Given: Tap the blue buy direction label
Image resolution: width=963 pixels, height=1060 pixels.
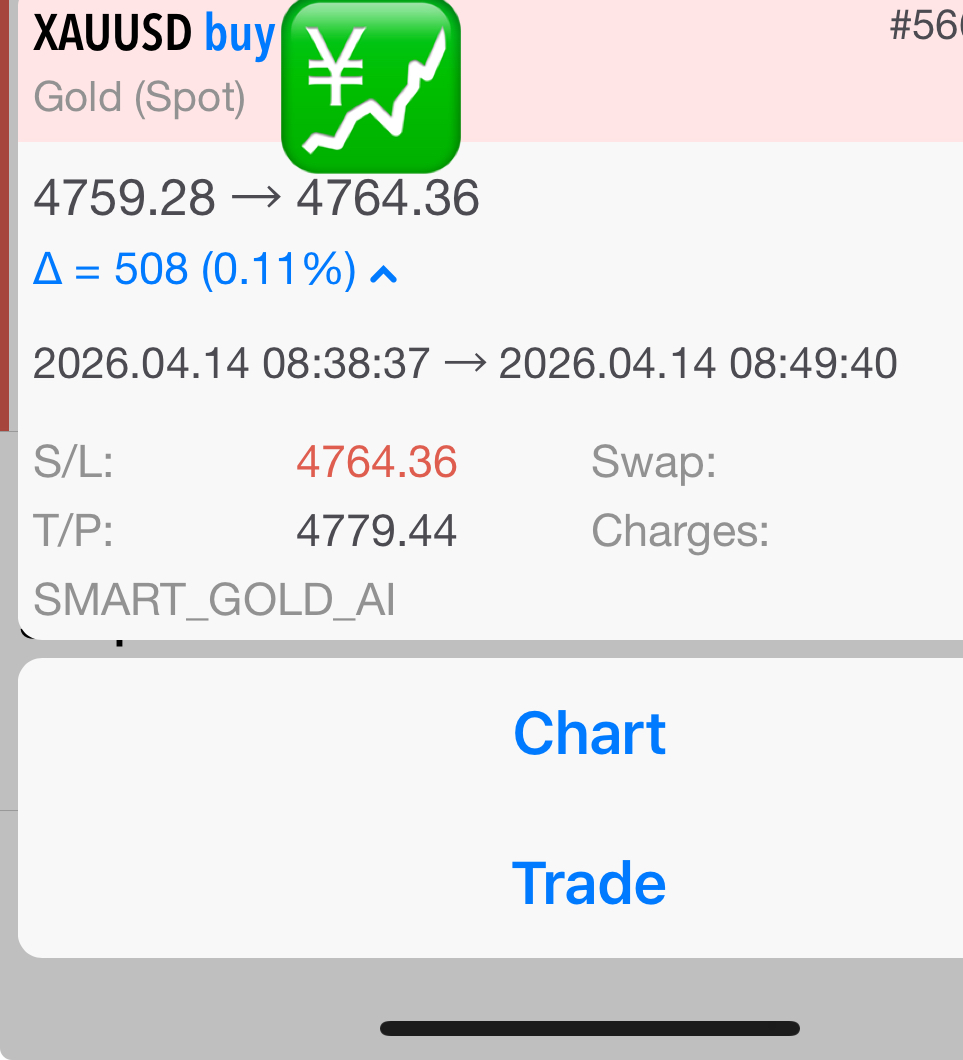Looking at the screenshot, I should [x=240, y=32].
